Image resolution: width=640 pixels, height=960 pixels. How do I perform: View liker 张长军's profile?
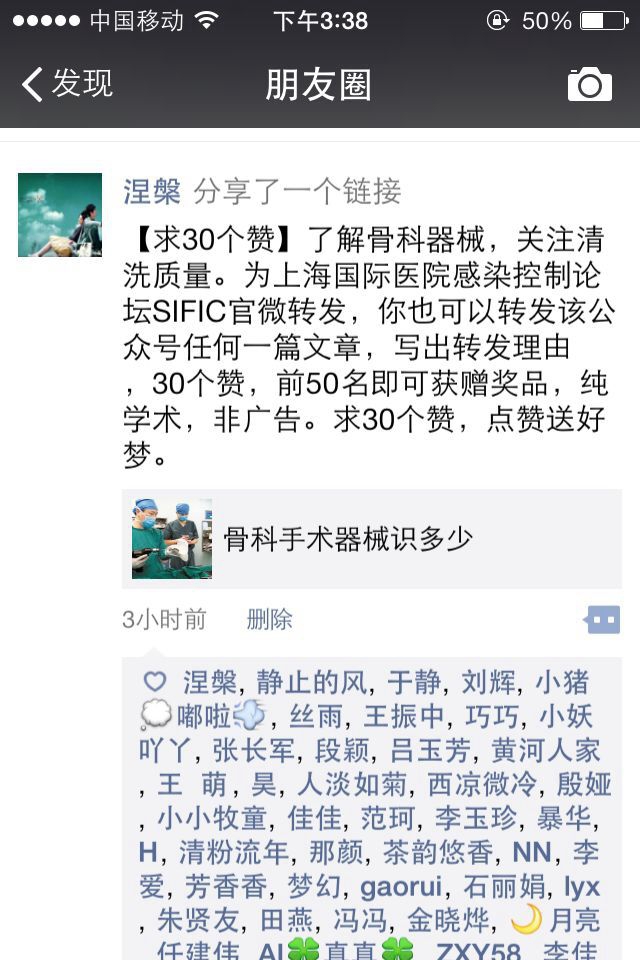[253, 750]
